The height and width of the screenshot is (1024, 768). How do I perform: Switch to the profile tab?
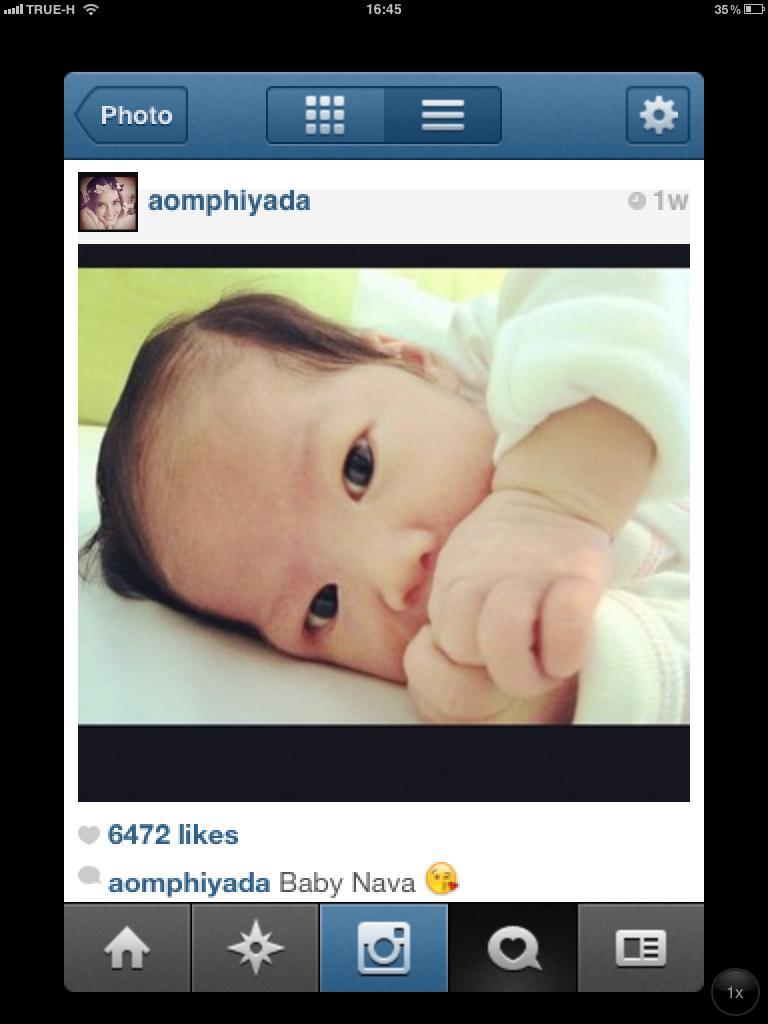641,948
